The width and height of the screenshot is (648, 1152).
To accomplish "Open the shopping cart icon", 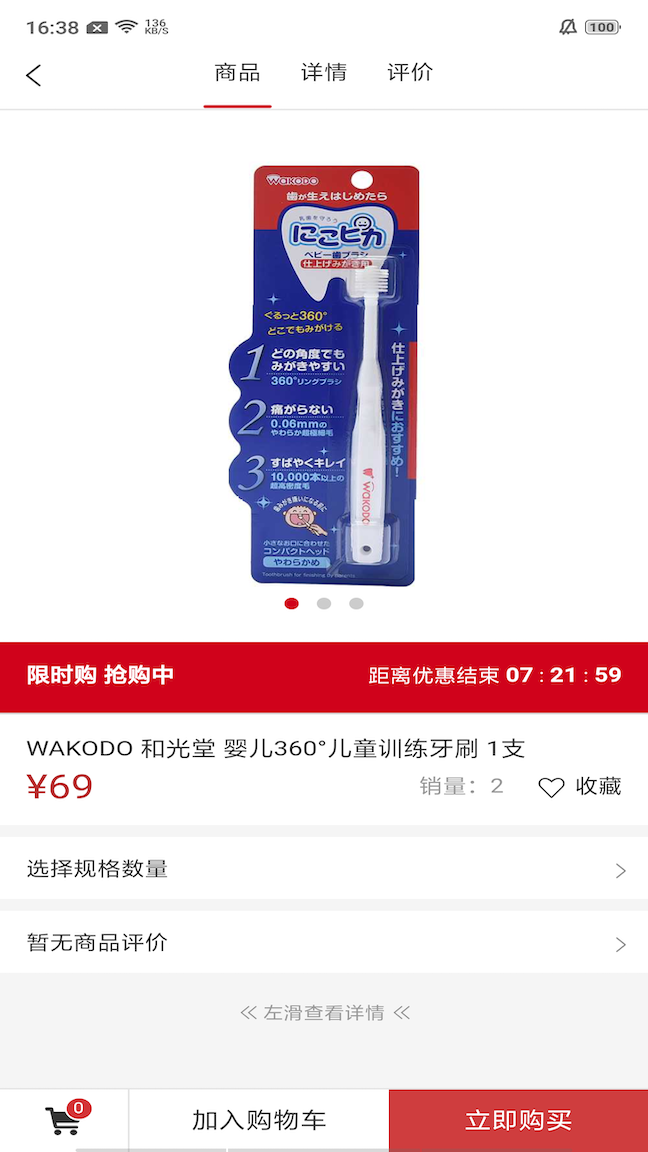I will pos(65,1120).
